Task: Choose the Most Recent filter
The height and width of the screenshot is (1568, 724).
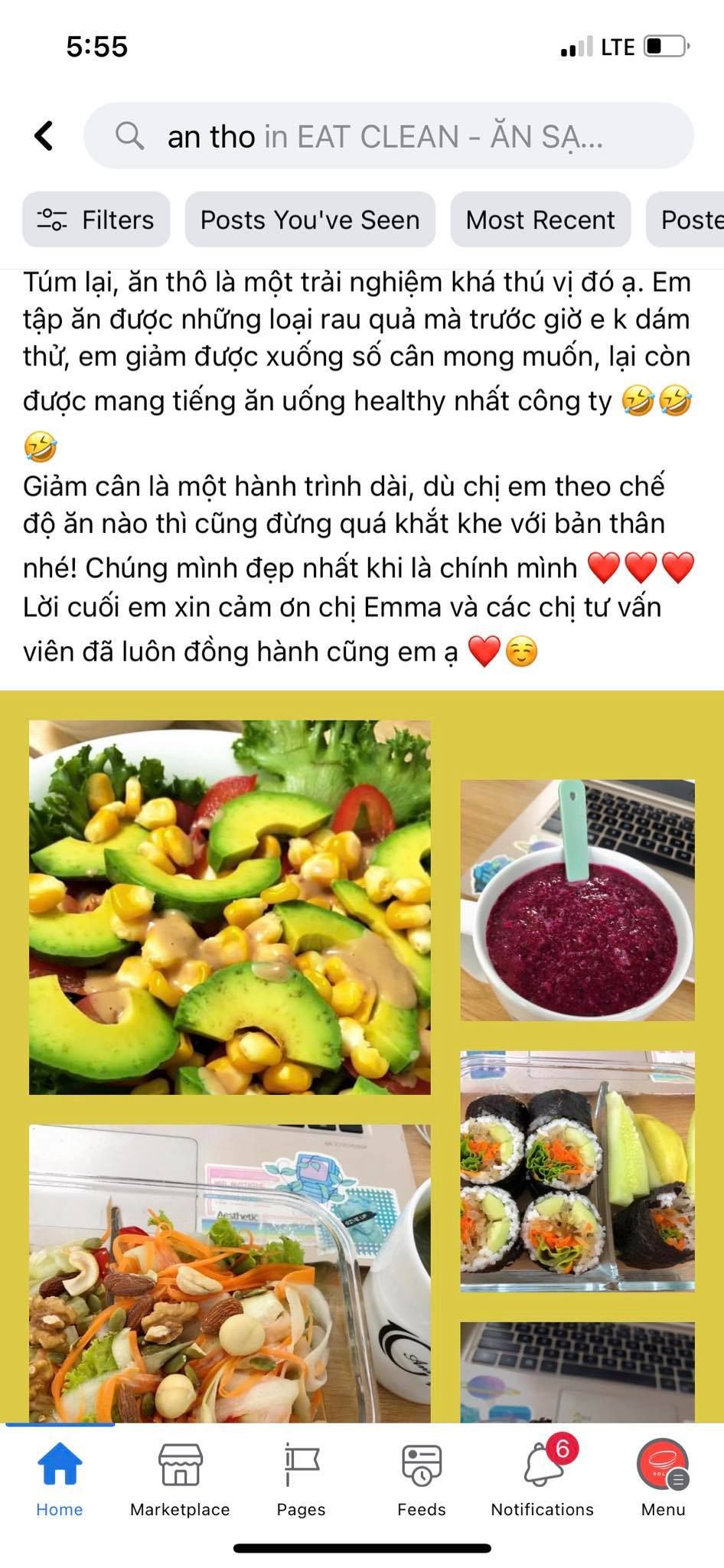Action: coord(540,220)
